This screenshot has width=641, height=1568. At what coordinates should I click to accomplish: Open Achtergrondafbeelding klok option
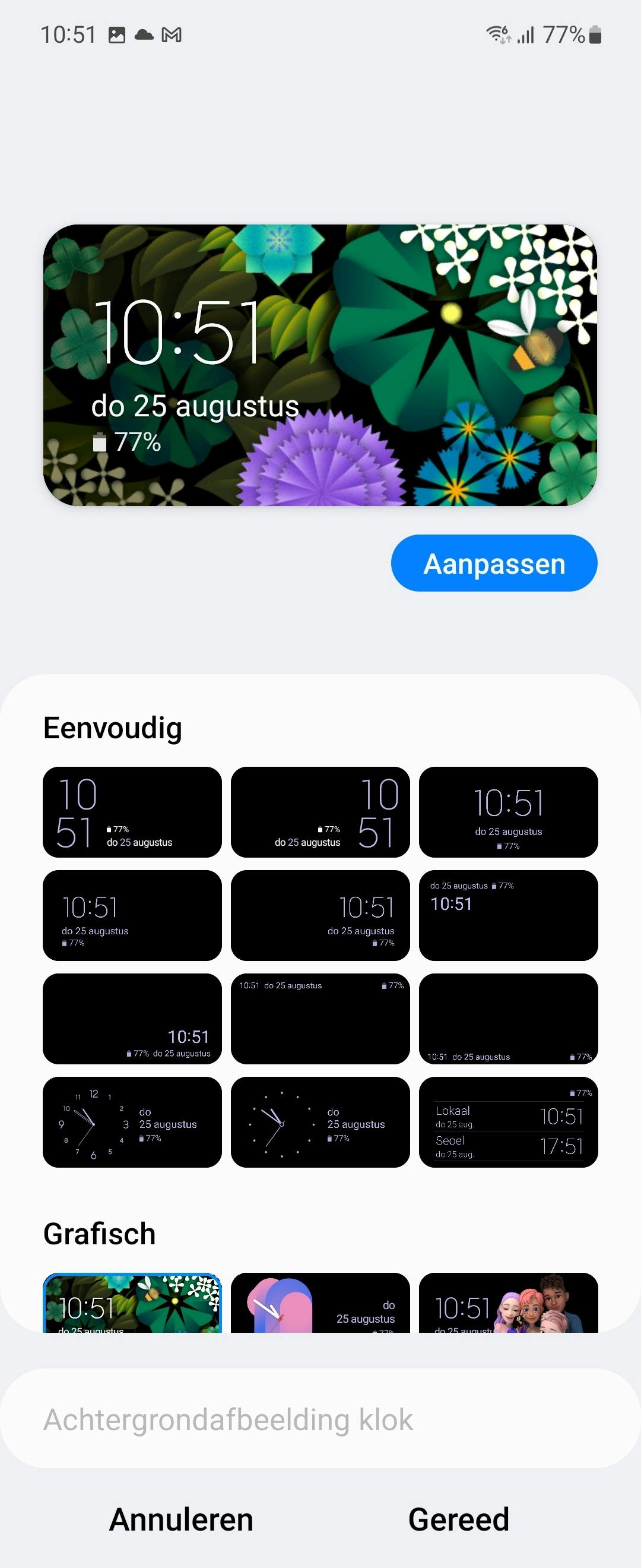pyautogui.click(x=320, y=1420)
